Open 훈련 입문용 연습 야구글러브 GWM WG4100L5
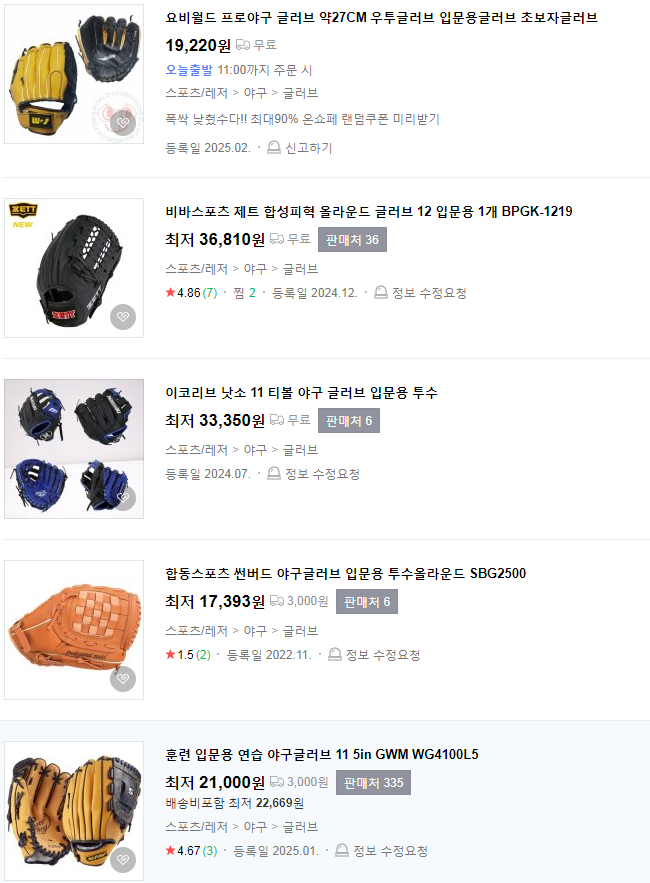Screen dimensions: 650x883 321,754
